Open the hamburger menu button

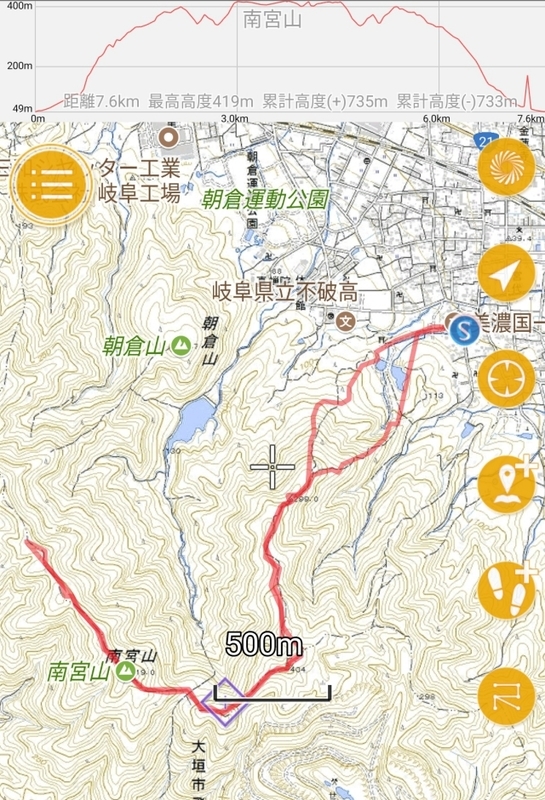click(51, 186)
